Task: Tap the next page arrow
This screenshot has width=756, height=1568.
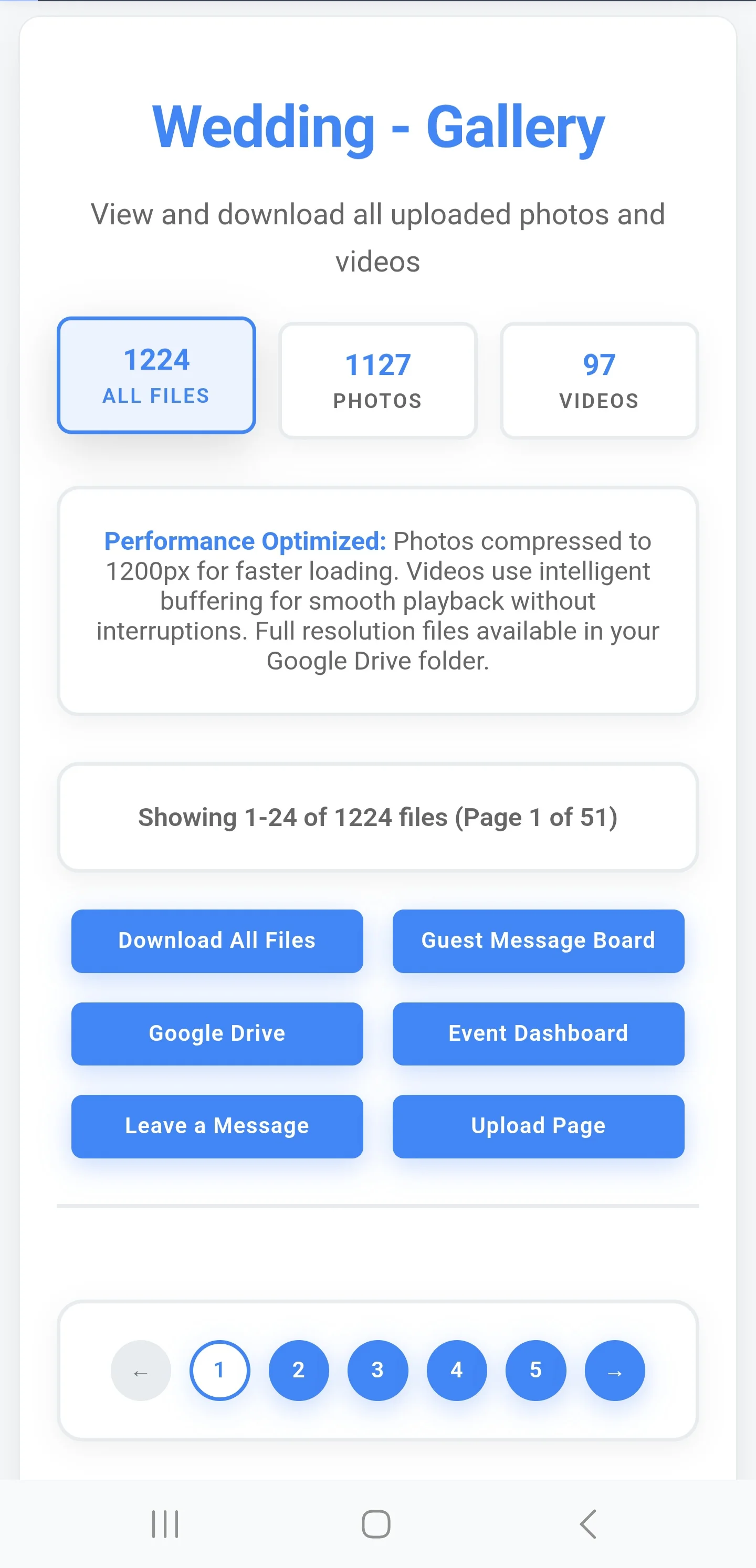Action: pos(614,1370)
